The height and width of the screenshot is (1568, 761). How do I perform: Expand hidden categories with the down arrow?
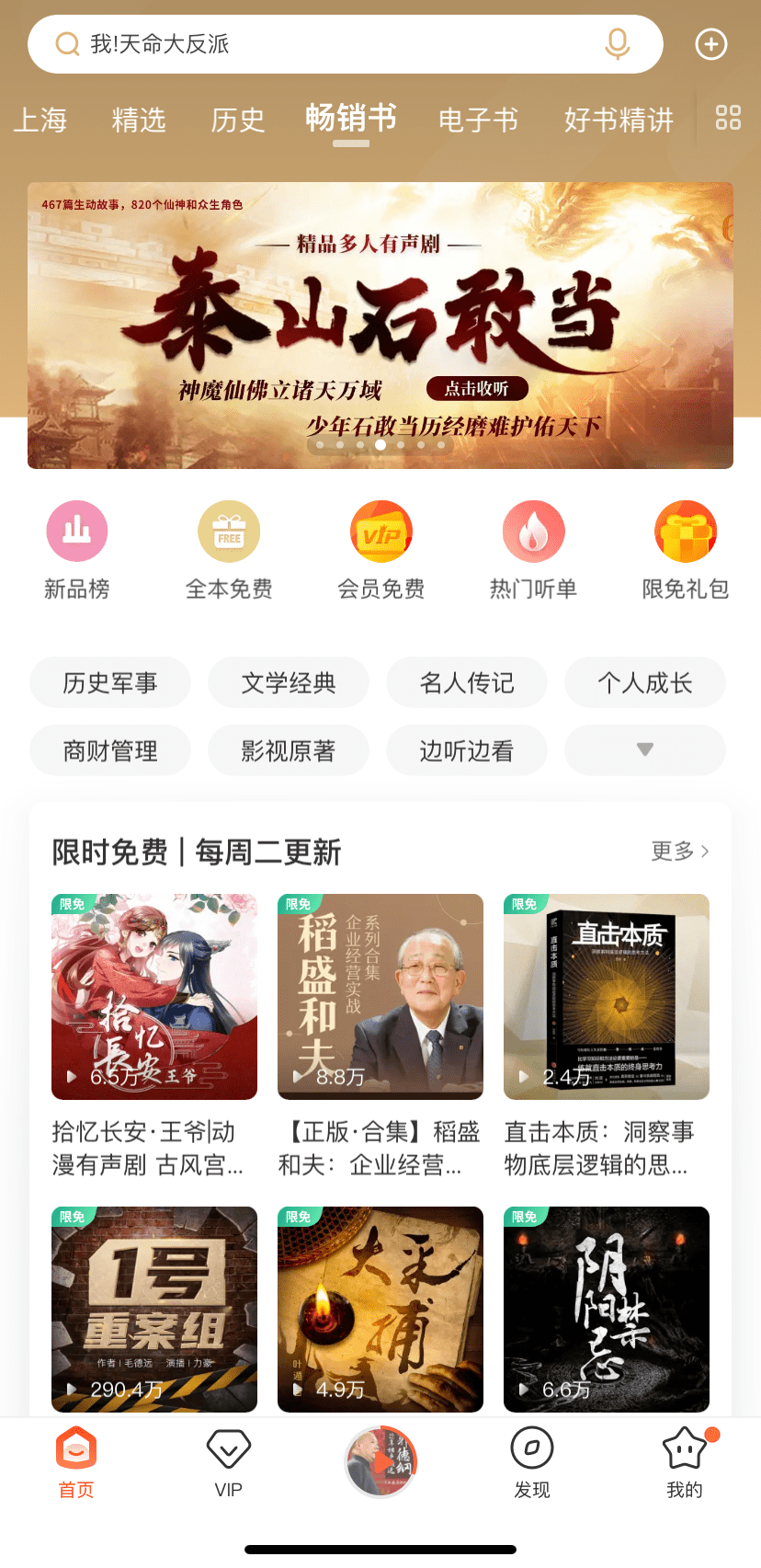(644, 750)
